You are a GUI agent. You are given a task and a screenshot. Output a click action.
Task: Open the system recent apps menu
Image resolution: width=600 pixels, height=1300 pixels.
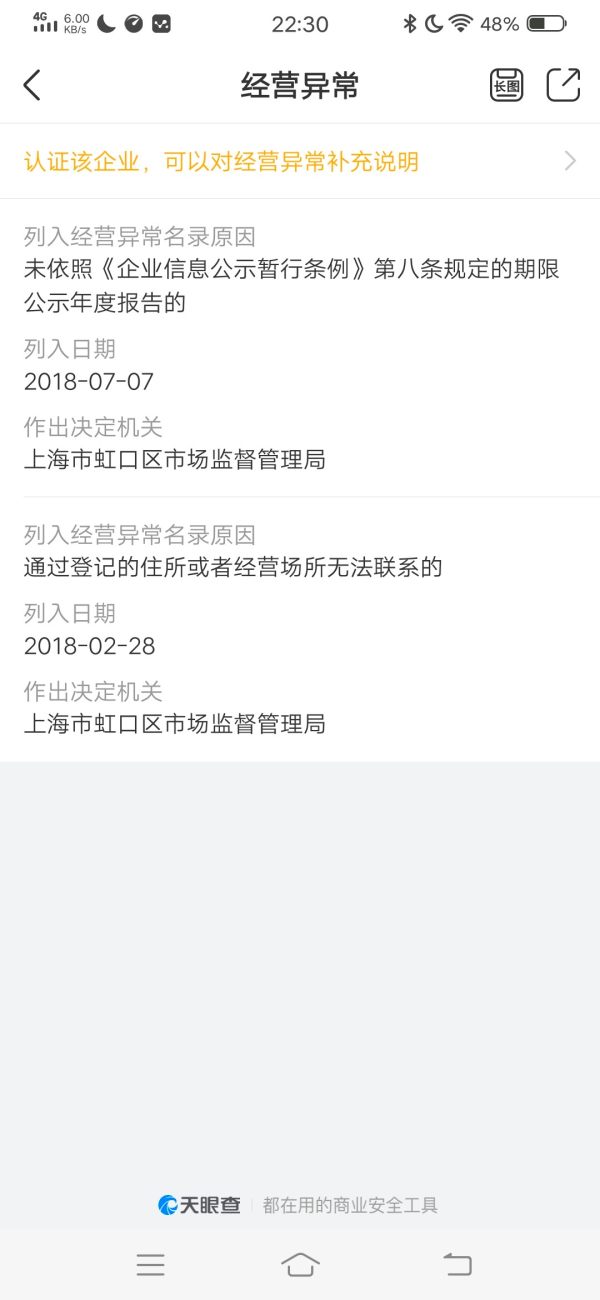tap(151, 1265)
